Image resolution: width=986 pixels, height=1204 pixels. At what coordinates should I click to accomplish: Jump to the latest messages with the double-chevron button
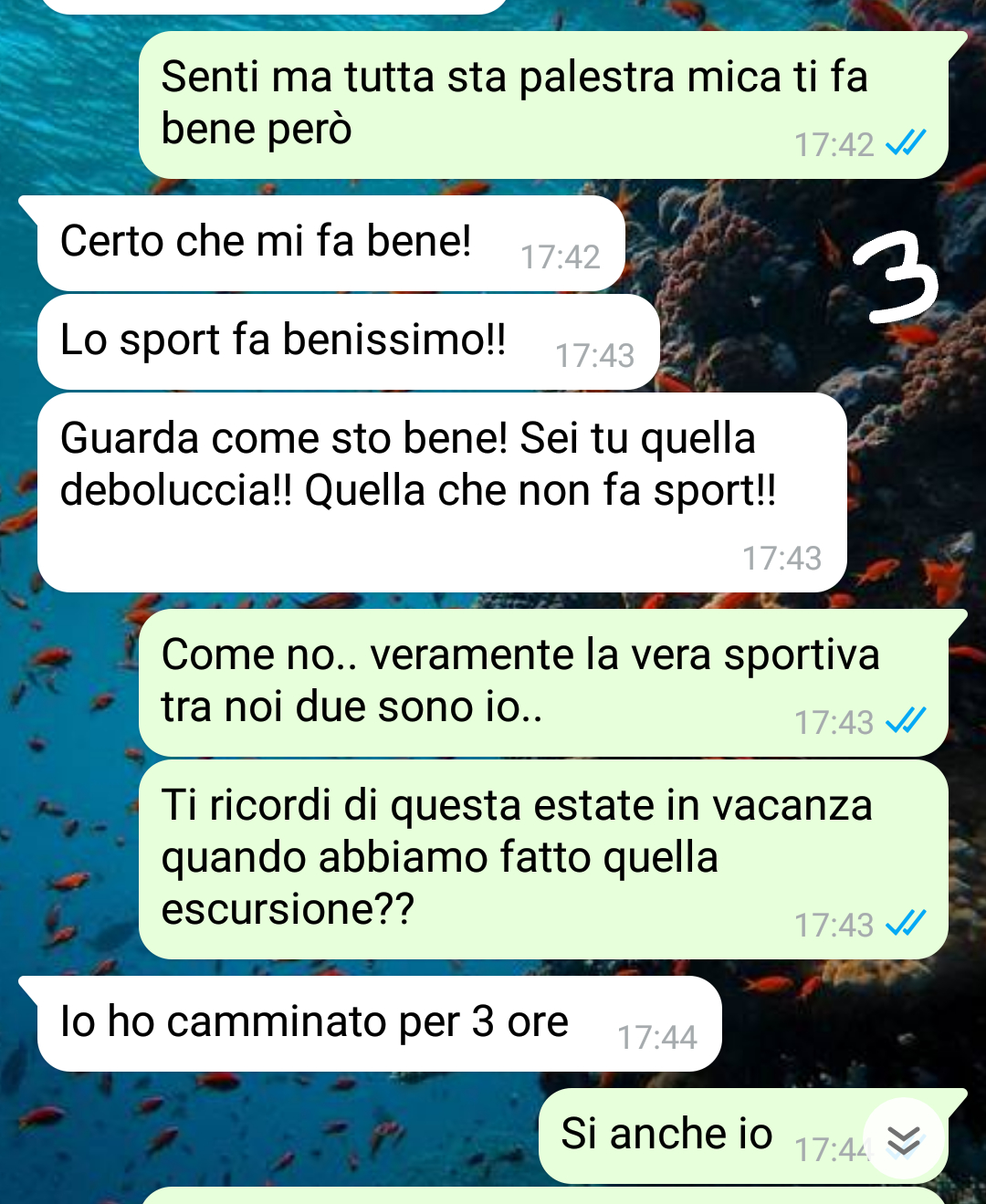pyautogui.click(x=903, y=1140)
